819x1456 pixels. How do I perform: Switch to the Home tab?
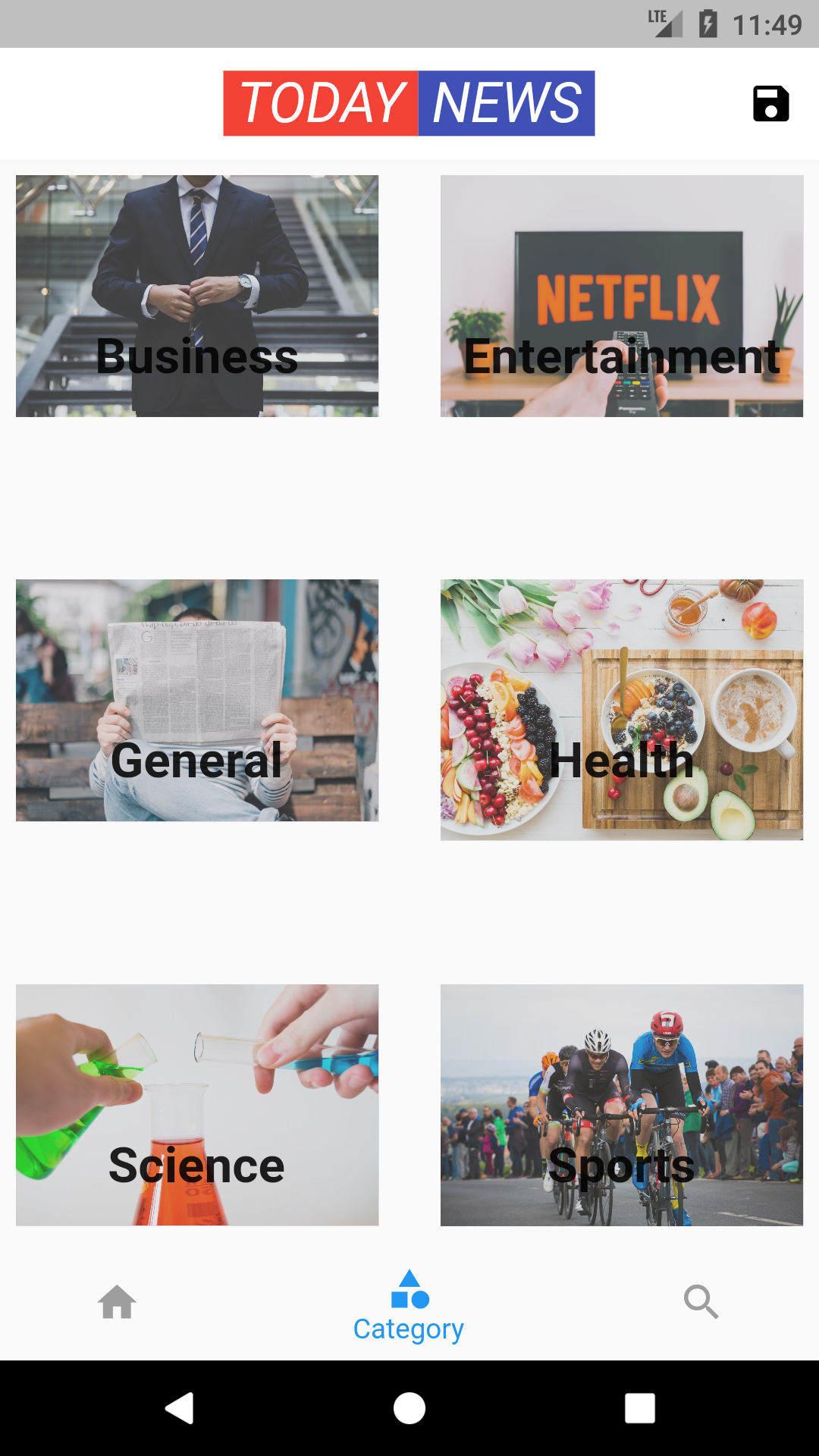(118, 1302)
